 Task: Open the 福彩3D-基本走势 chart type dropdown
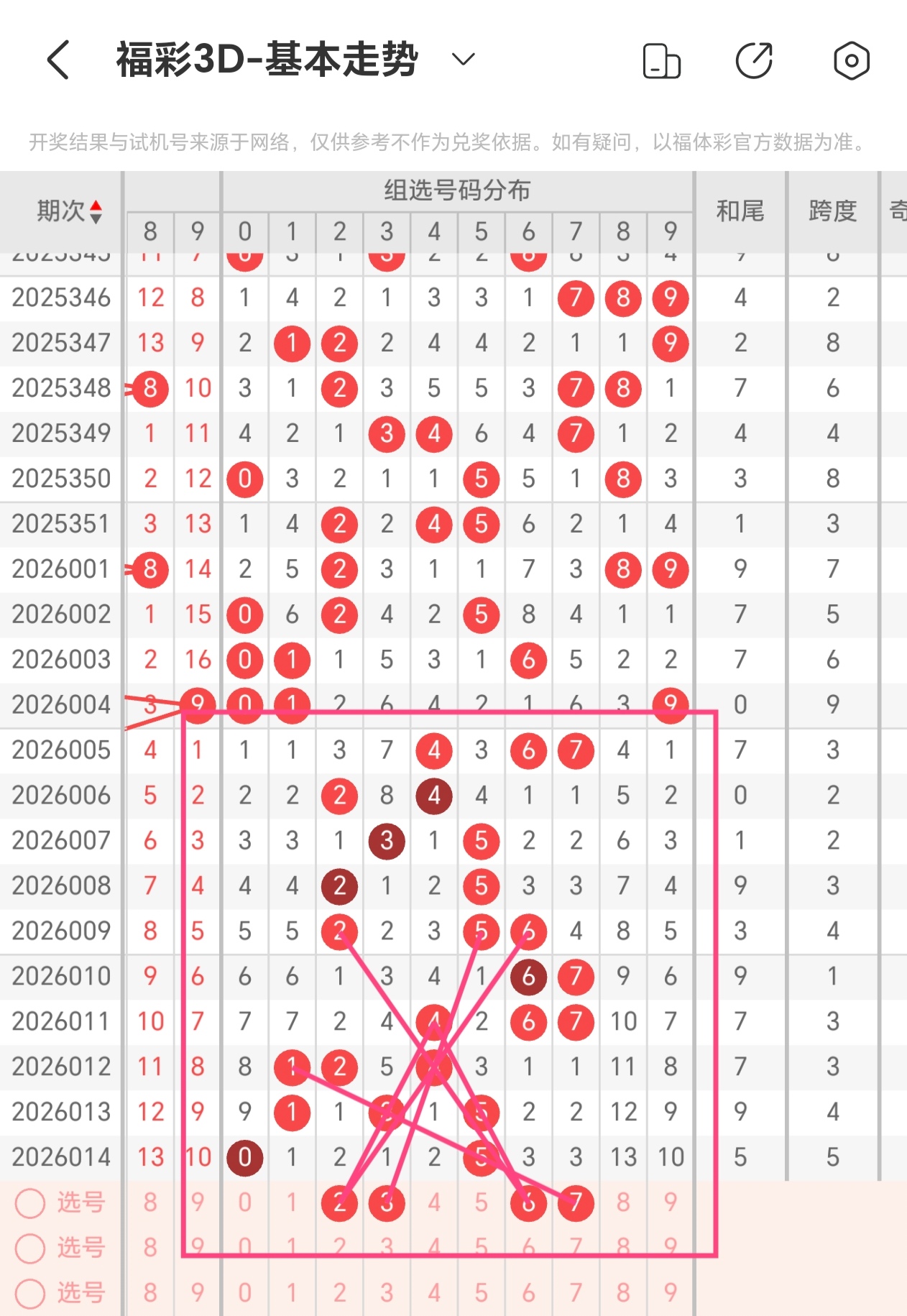(x=464, y=60)
